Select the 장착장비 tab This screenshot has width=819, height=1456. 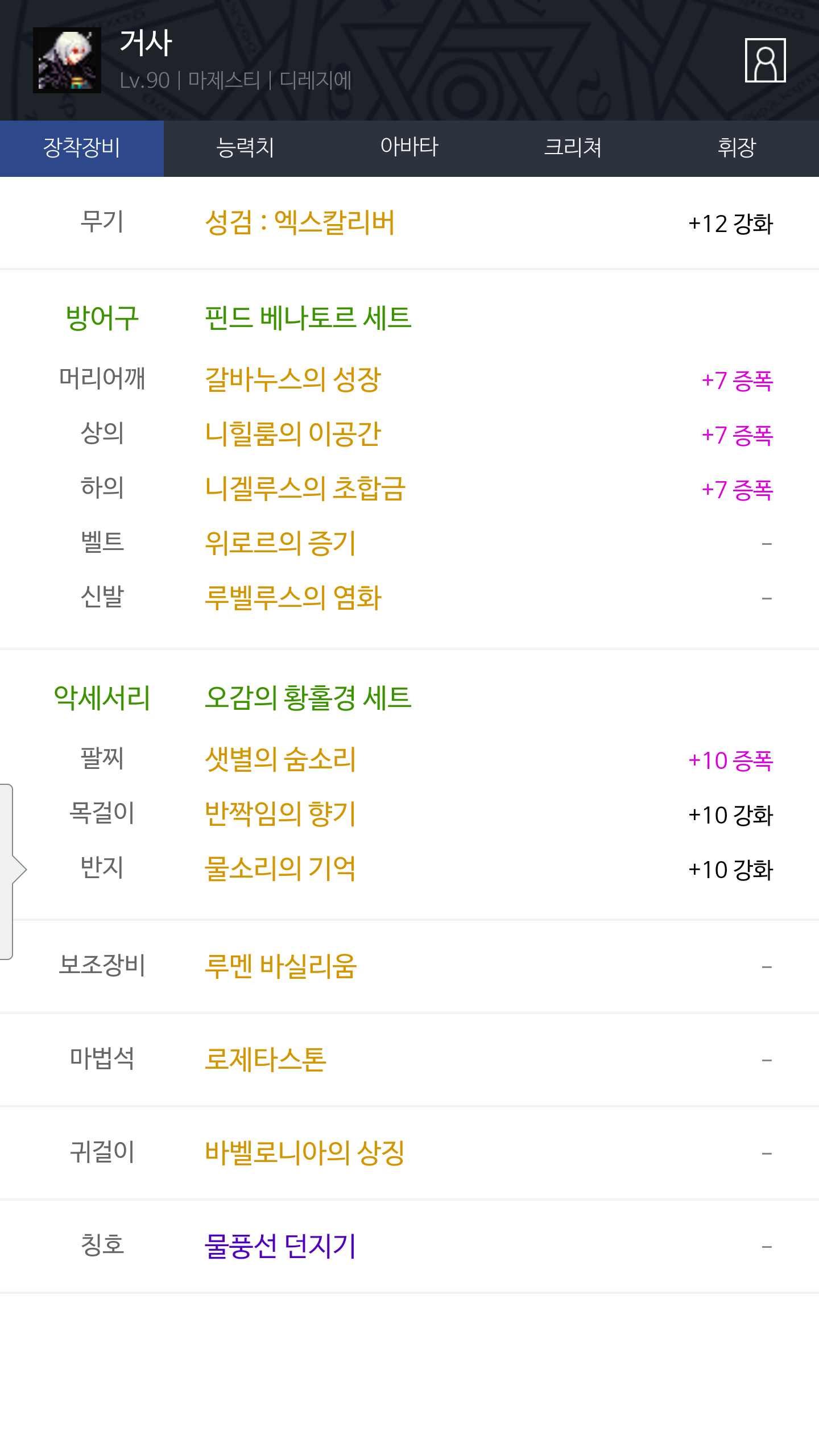pyautogui.click(x=82, y=148)
